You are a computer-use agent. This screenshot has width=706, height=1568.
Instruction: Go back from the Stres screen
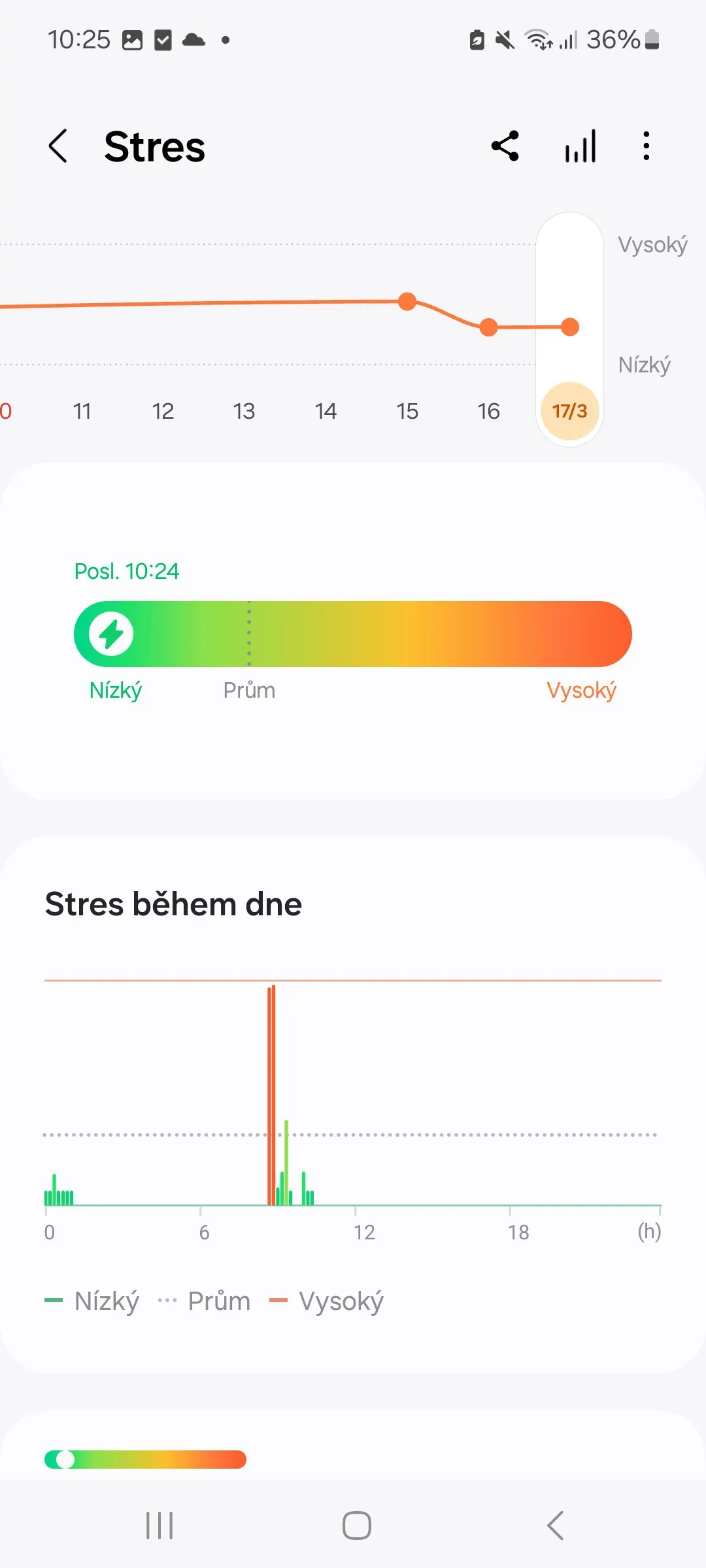pos(59,146)
